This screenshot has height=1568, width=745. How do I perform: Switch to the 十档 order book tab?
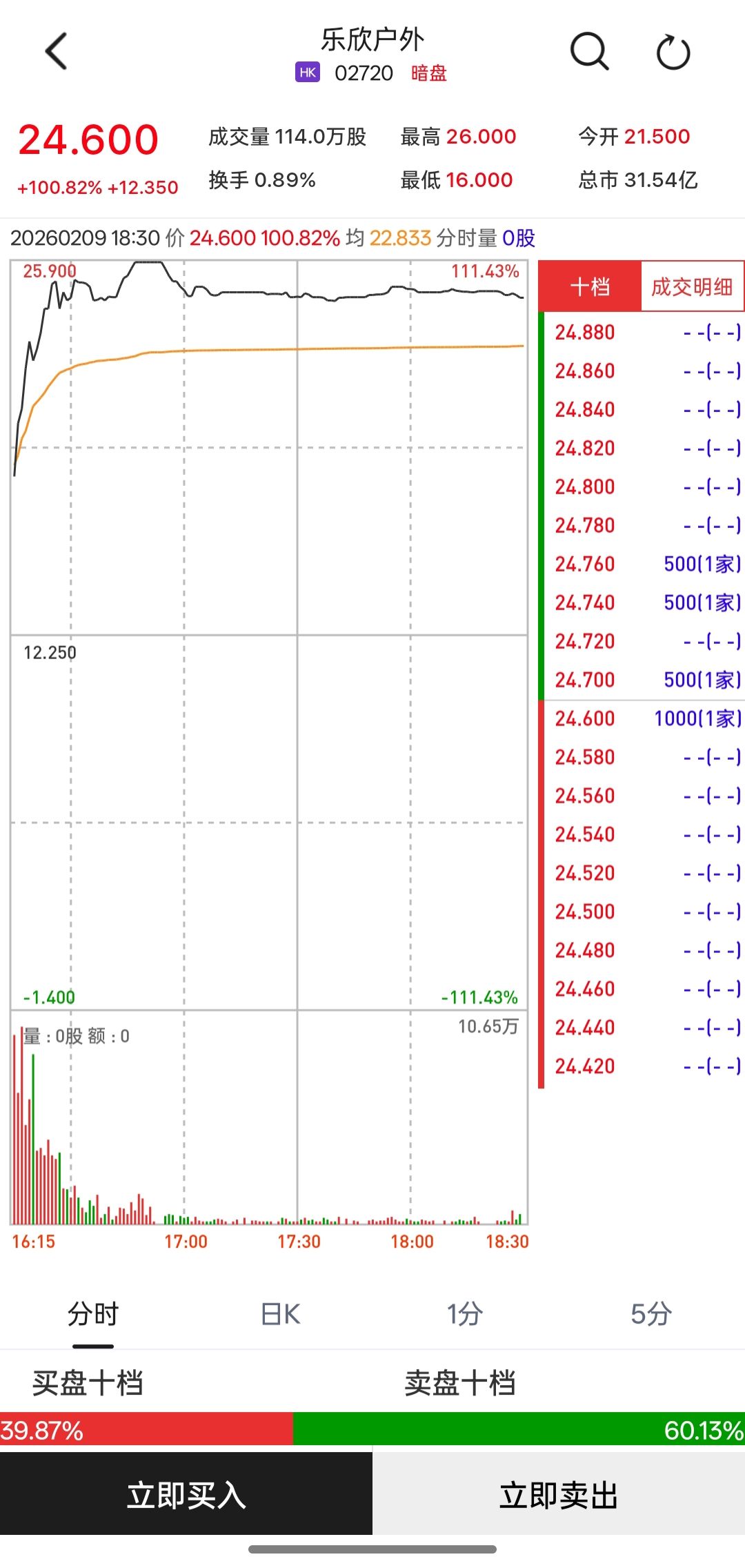[x=590, y=286]
